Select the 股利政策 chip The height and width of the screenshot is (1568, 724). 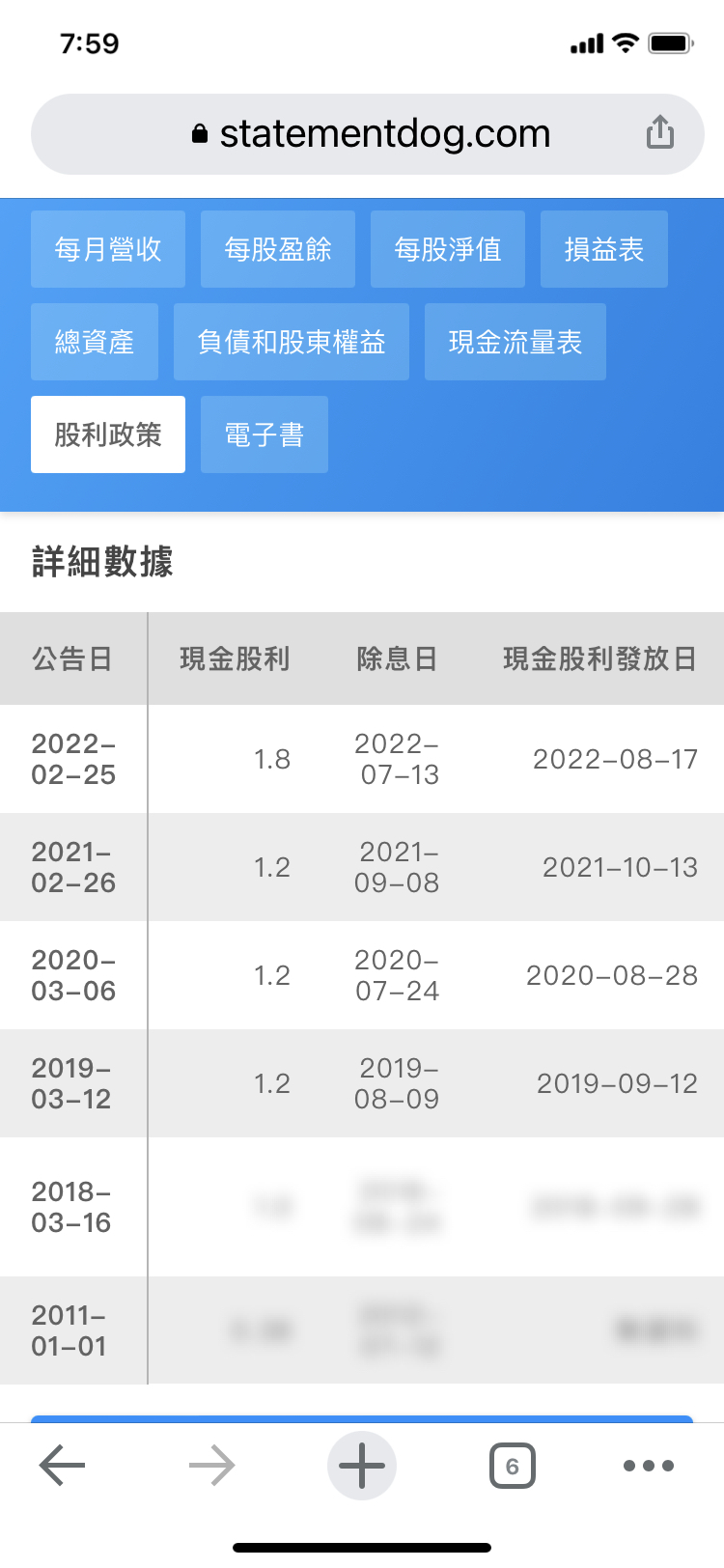108,434
